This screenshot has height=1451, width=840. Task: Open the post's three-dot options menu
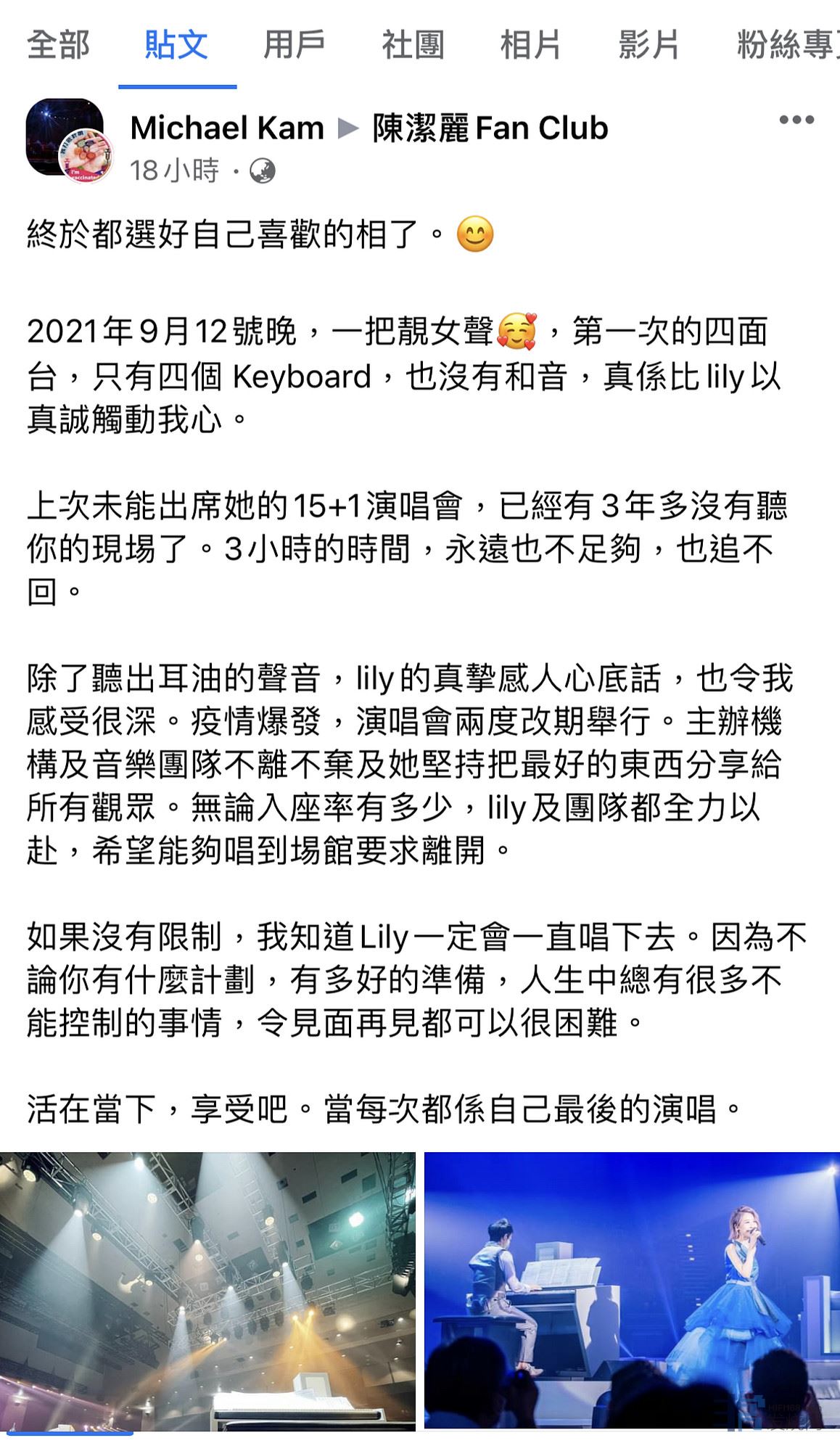796,120
